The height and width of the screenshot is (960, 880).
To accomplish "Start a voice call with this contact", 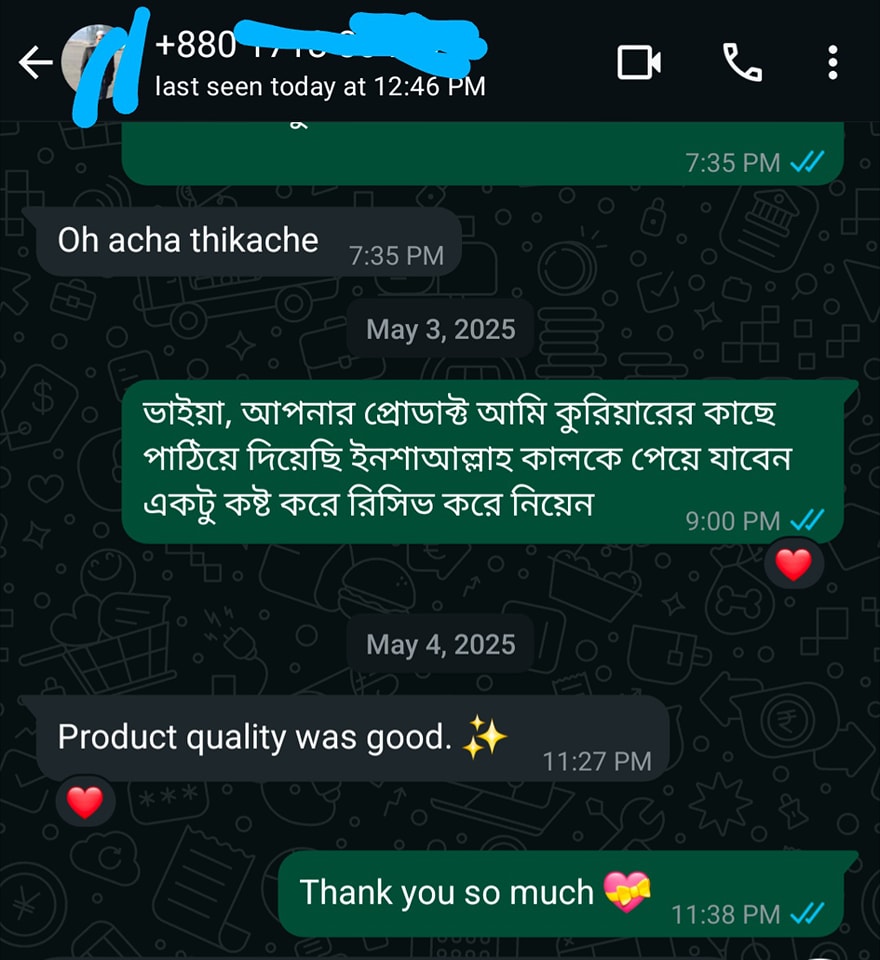I will [x=741, y=64].
